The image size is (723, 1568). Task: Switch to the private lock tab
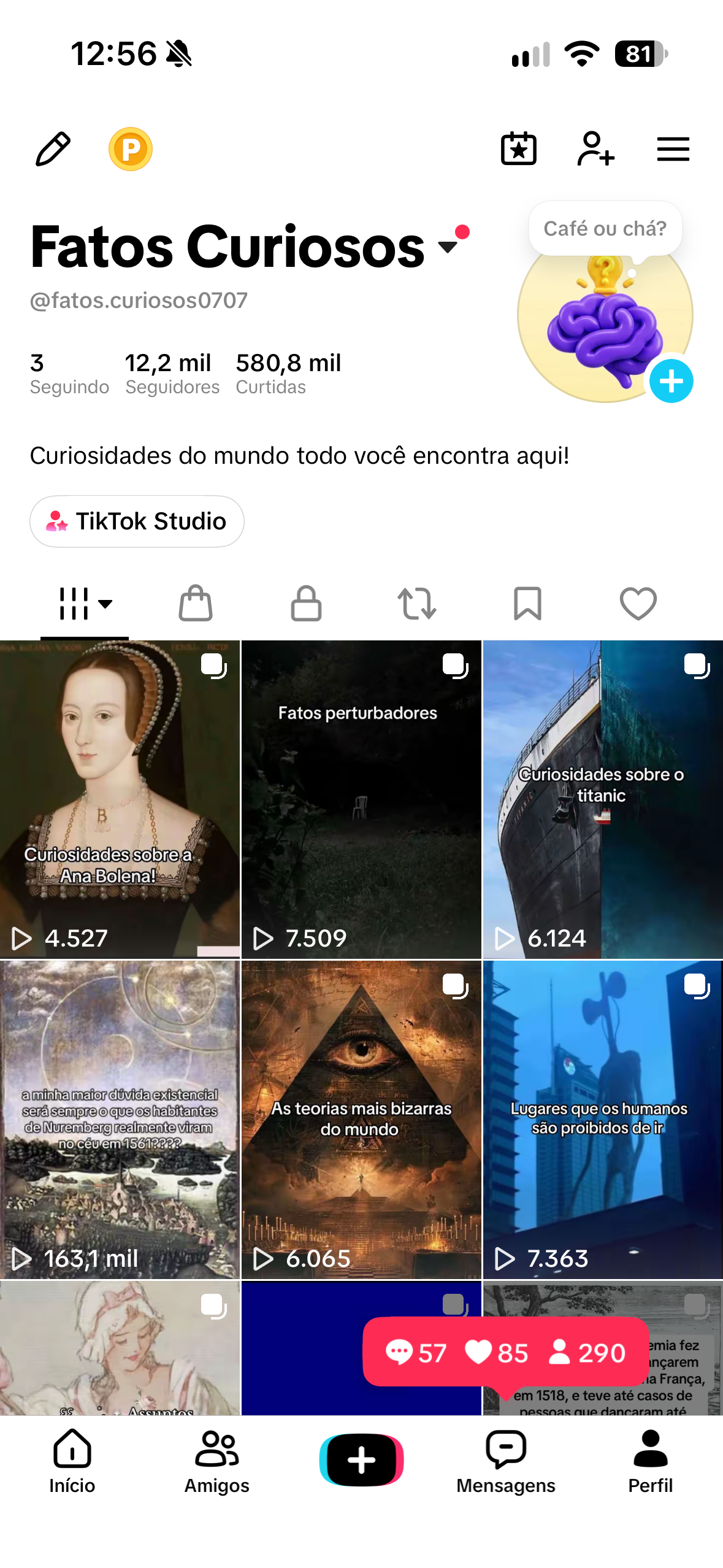click(306, 604)
